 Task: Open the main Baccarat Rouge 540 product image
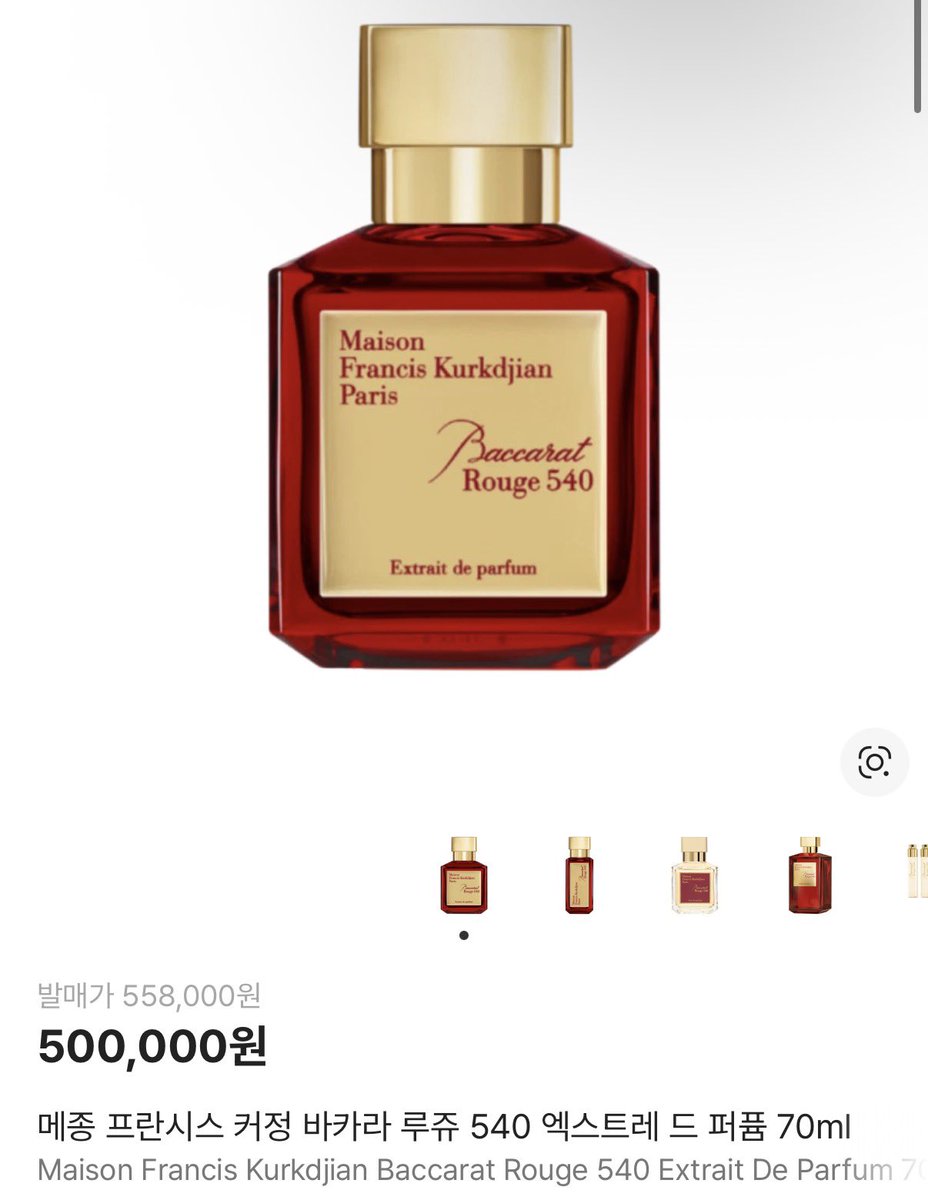tap(464, 348)
